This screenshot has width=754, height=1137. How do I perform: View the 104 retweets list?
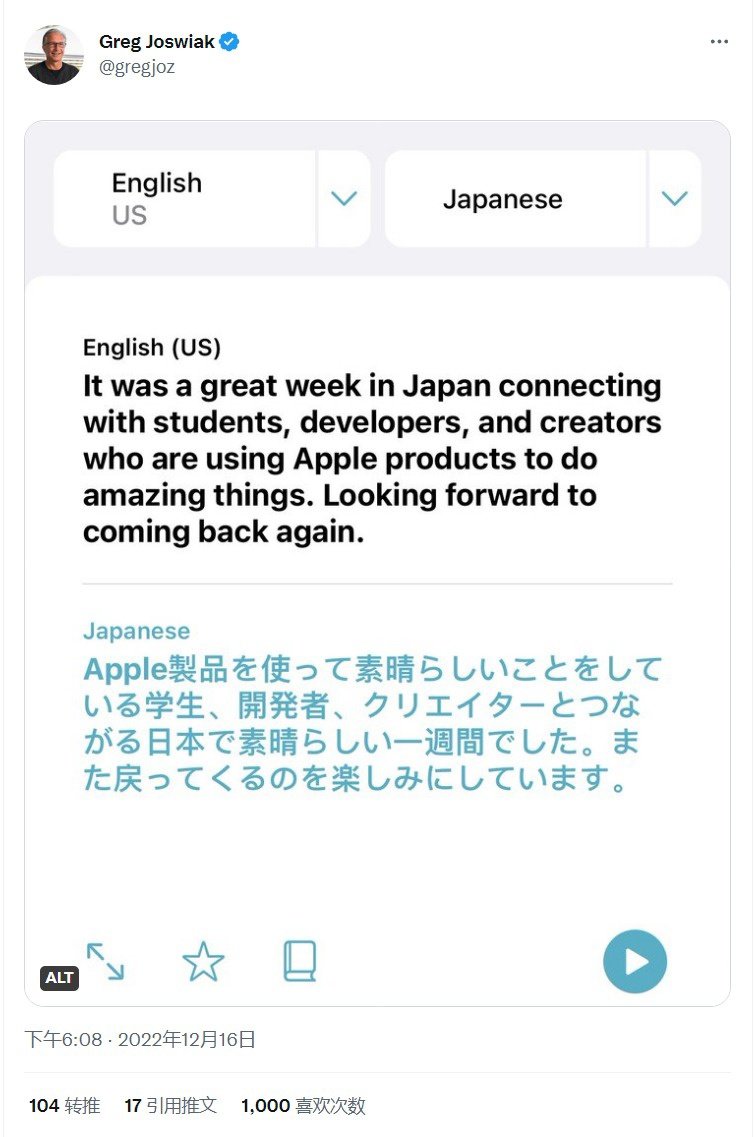tap(64, 1106)
